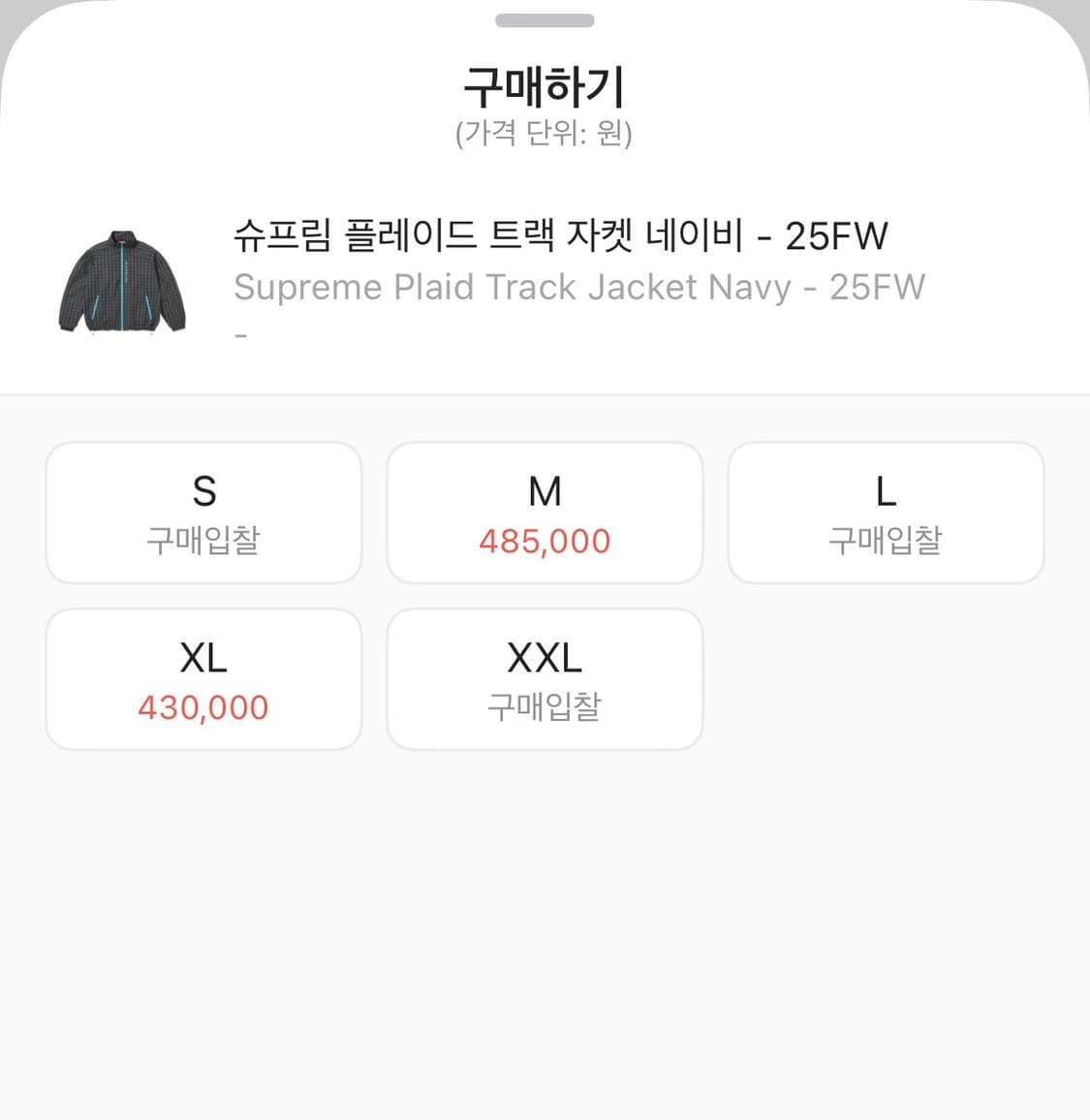1090x1120 pixels.
Task: Click the dash below the English name
Action: coord(237,333)
